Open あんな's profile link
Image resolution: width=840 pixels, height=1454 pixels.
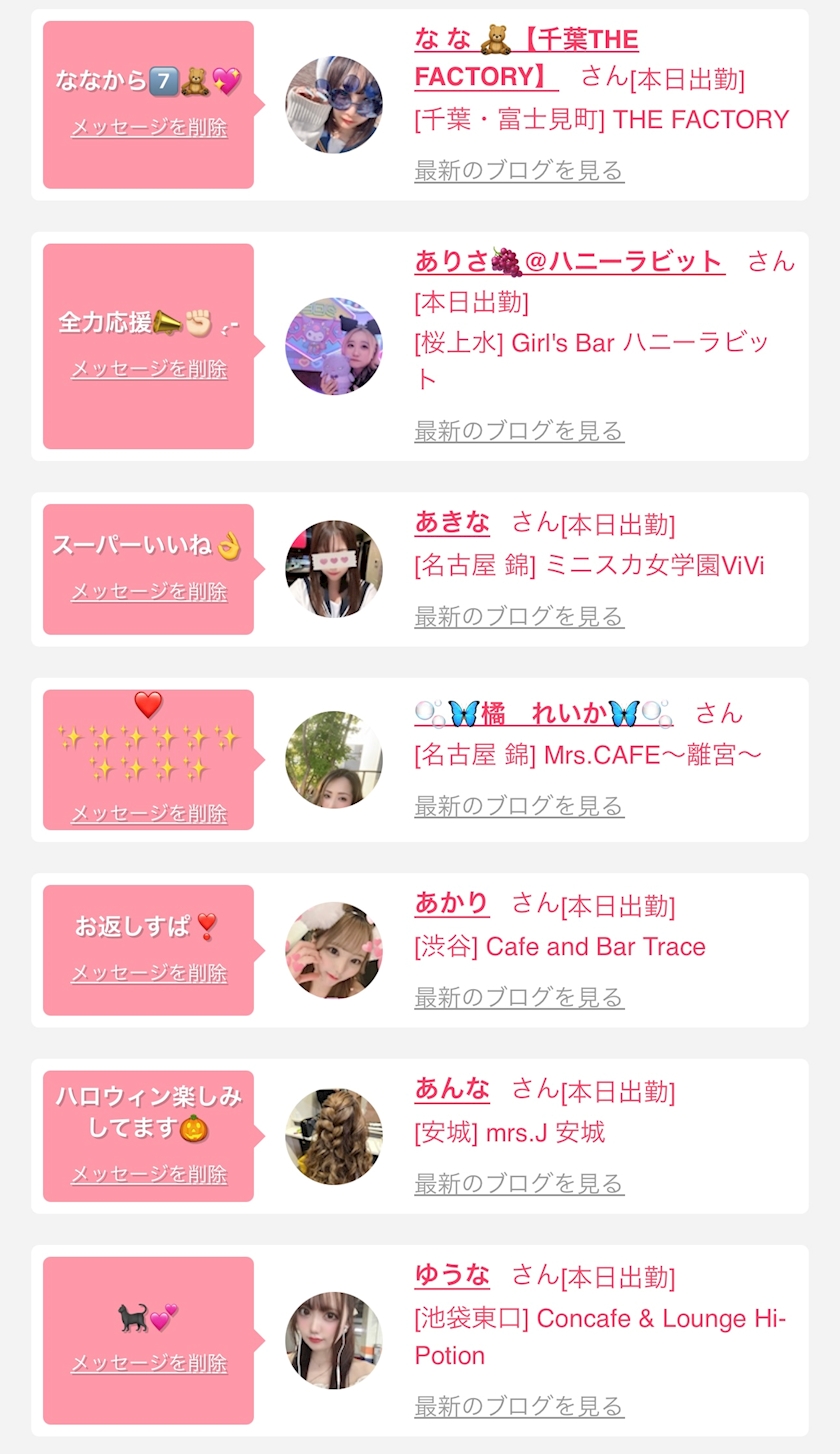click(452, 1088)
